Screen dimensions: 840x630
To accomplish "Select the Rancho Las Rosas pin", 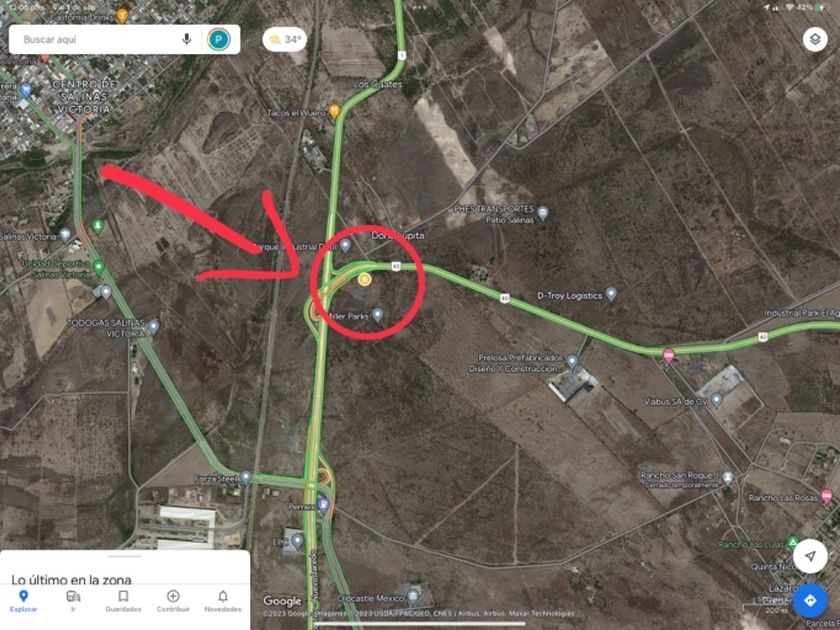I will (x=827, y=496).
